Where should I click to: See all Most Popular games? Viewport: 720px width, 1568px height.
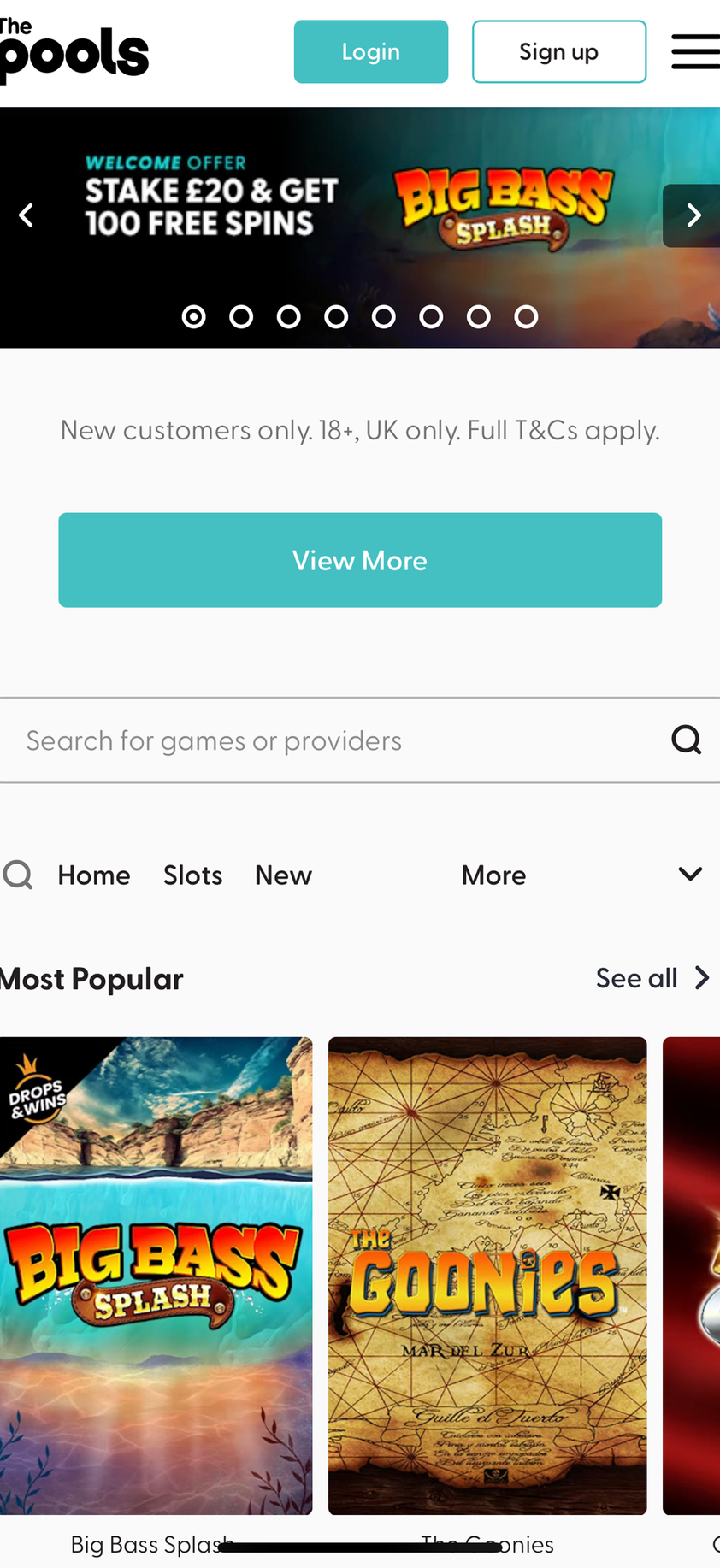point(652,978)
